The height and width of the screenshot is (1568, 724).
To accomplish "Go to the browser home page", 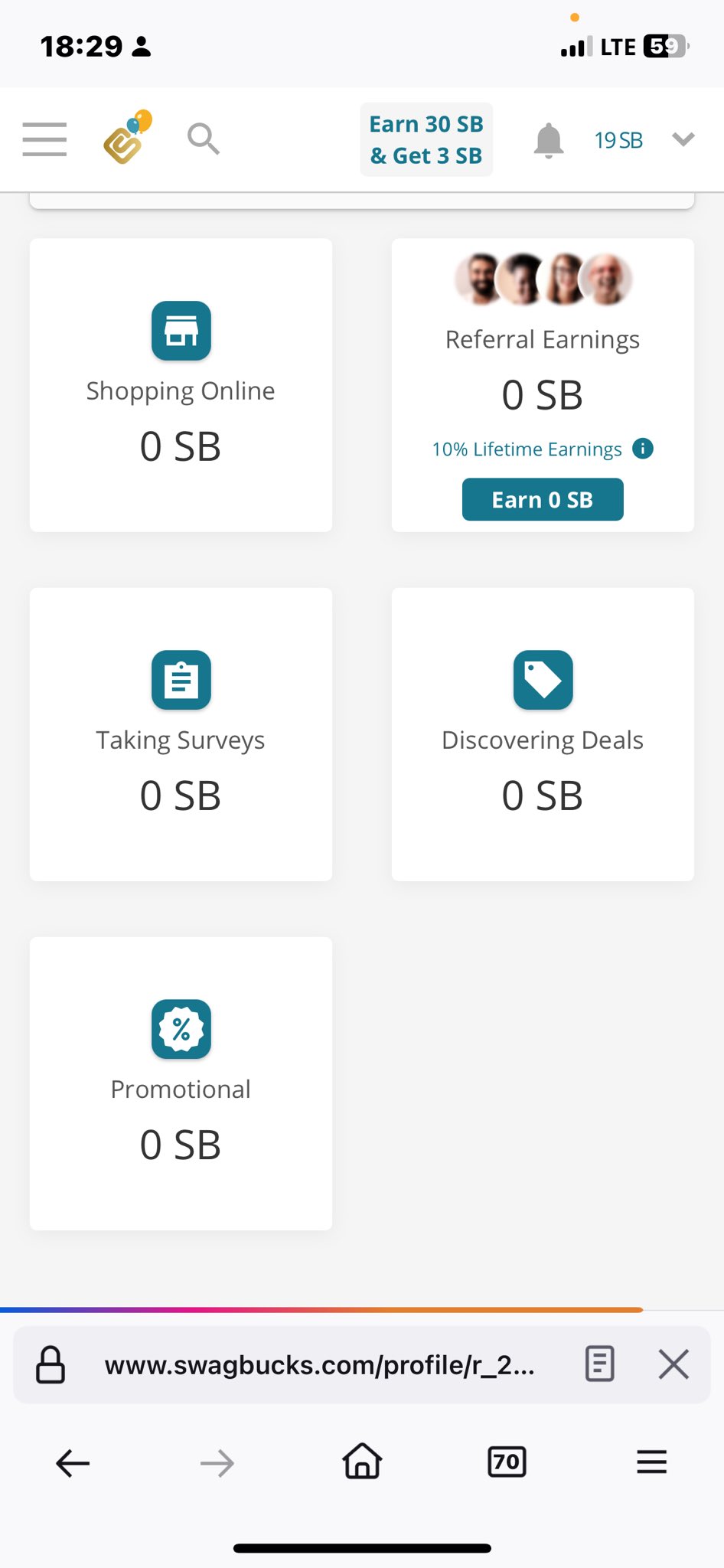I will coord(362,1461).
